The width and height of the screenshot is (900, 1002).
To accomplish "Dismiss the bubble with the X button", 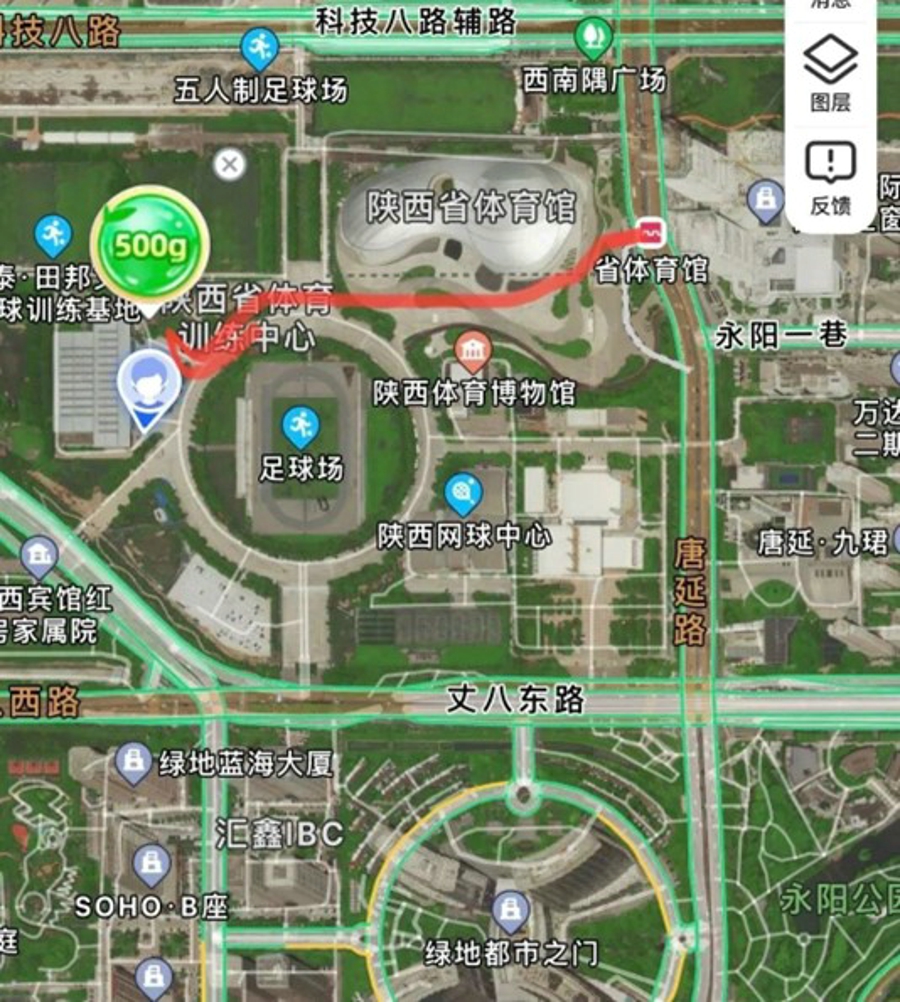I will tap(230, 164).
